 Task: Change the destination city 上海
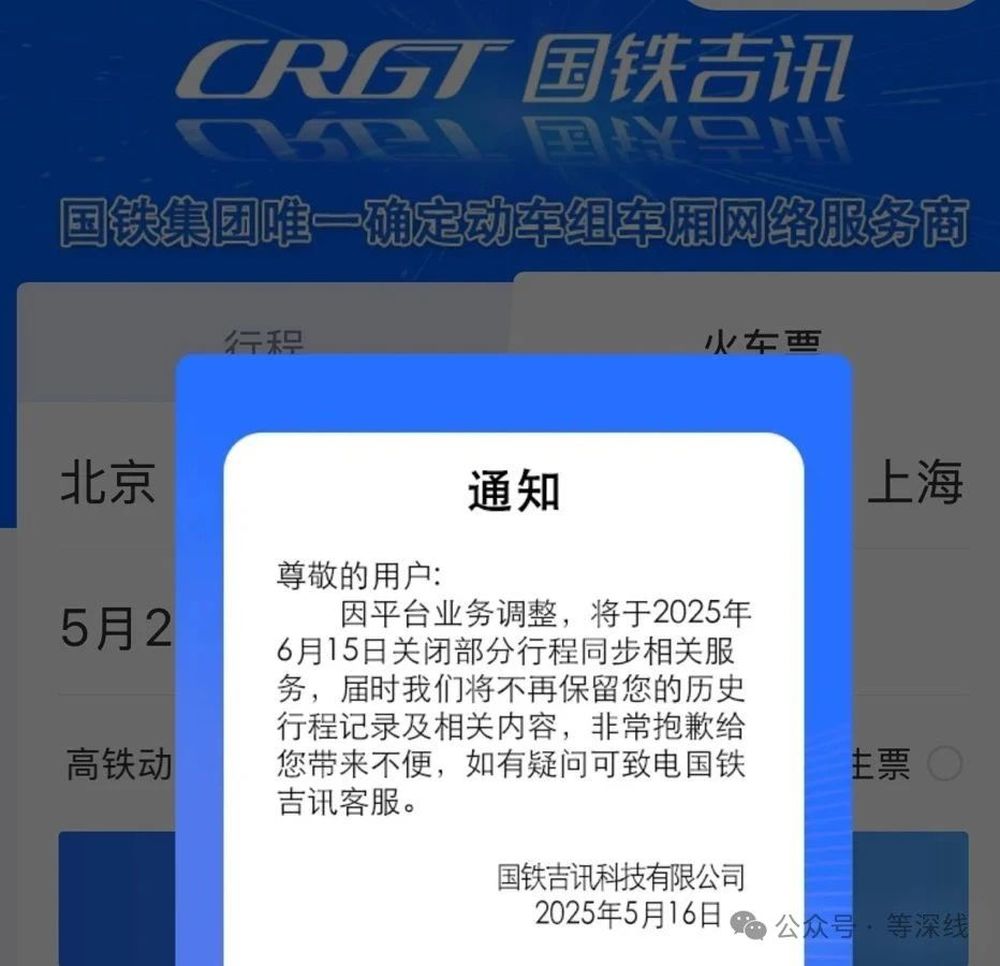[x=914, y=482]
